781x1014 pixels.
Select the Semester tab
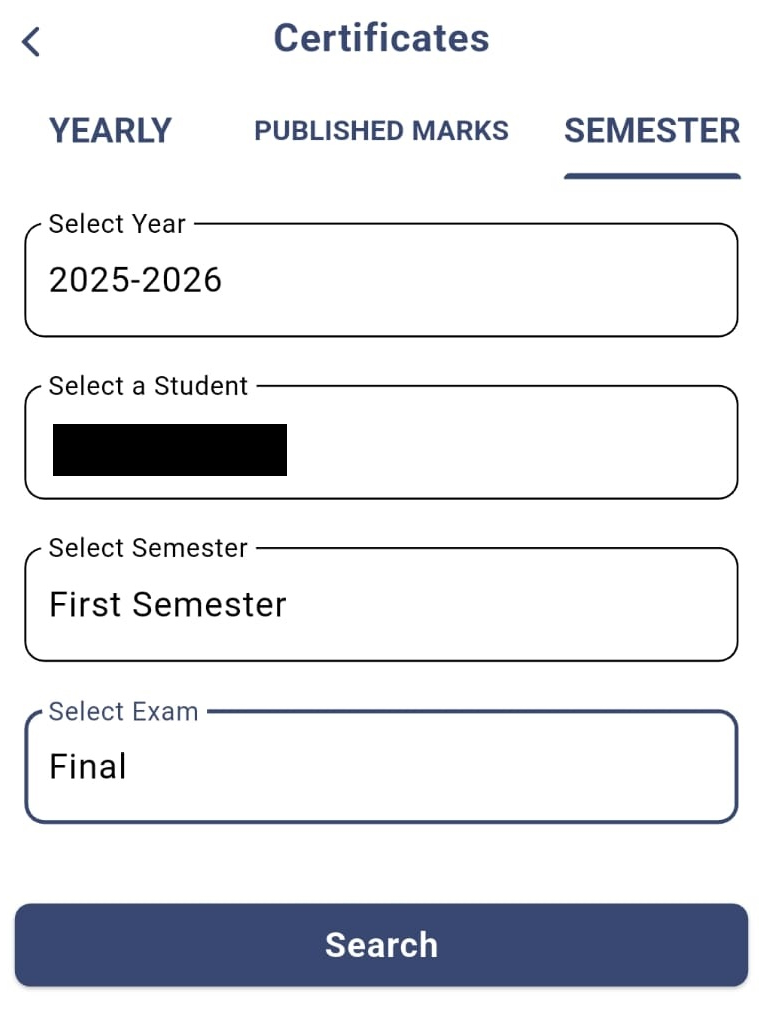click(652, 131)
